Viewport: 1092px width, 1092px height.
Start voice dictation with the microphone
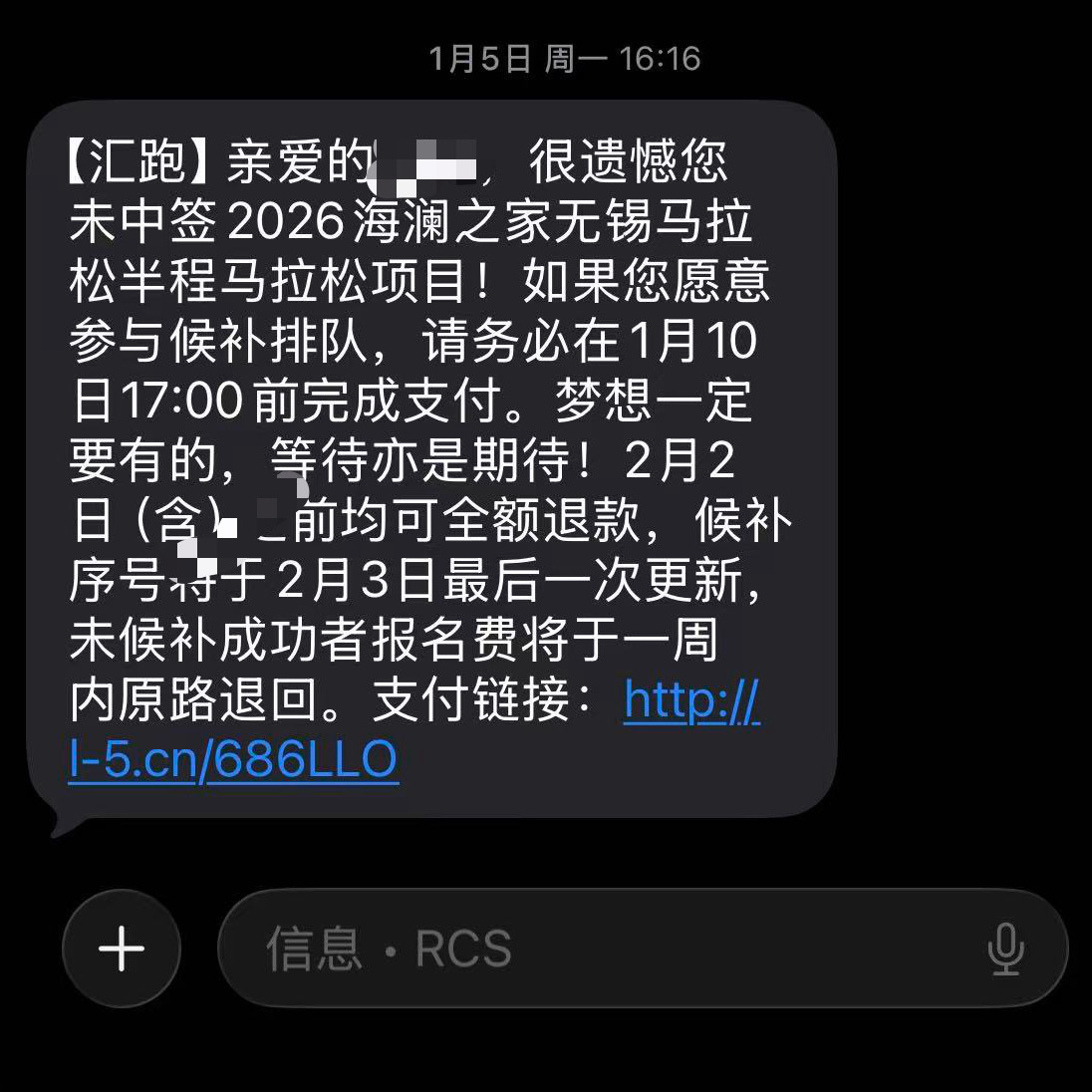[1005, 949]
